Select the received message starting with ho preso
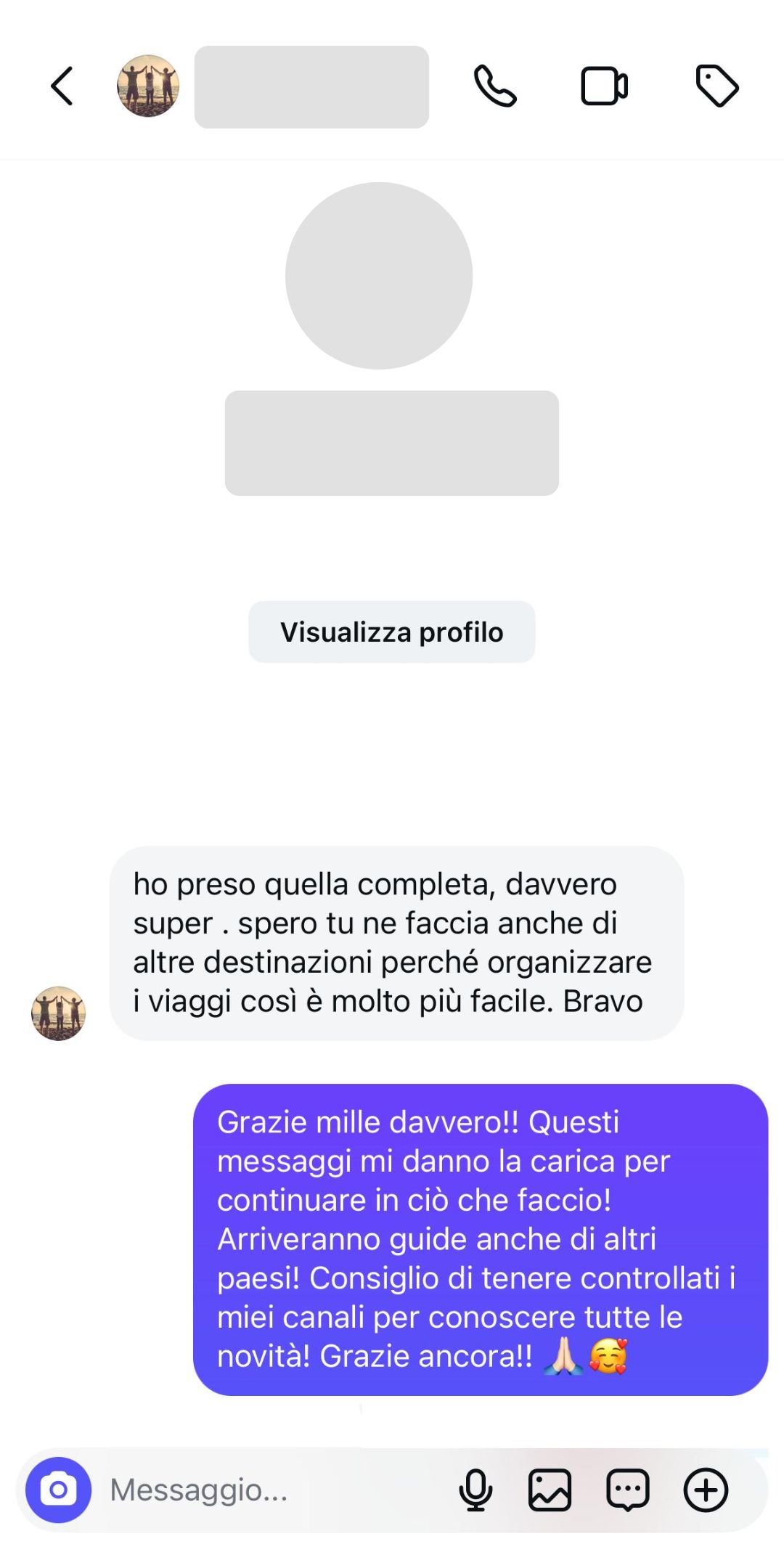The height and width of the screenshot is (1568, 784). [x=398, y=944]
